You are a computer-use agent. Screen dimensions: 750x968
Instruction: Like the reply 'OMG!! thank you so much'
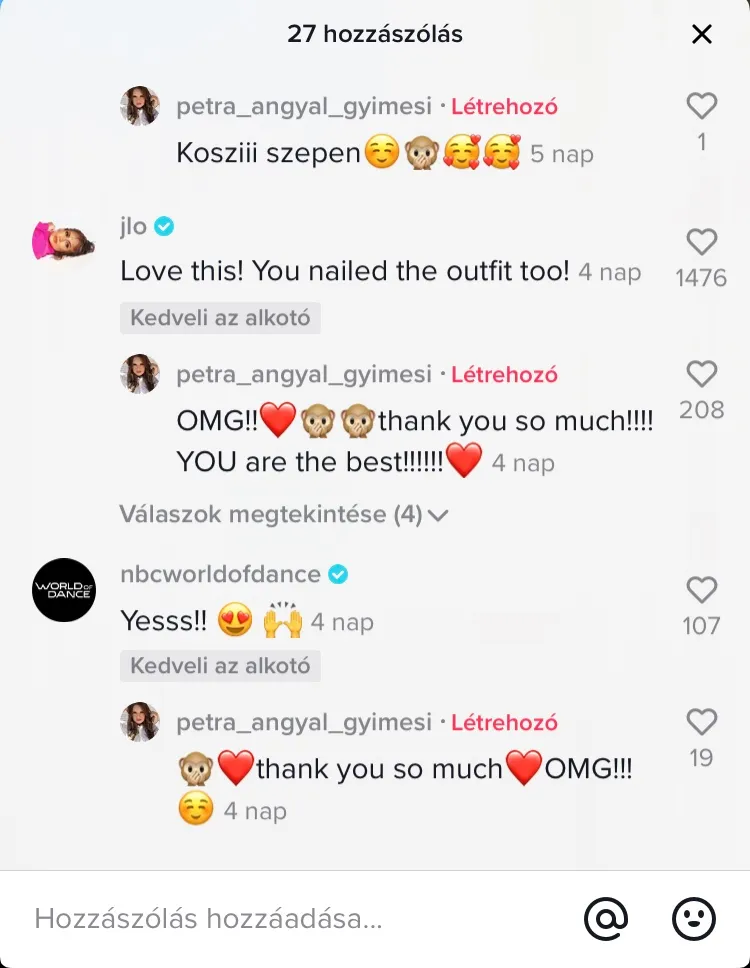tap(702, 374)
